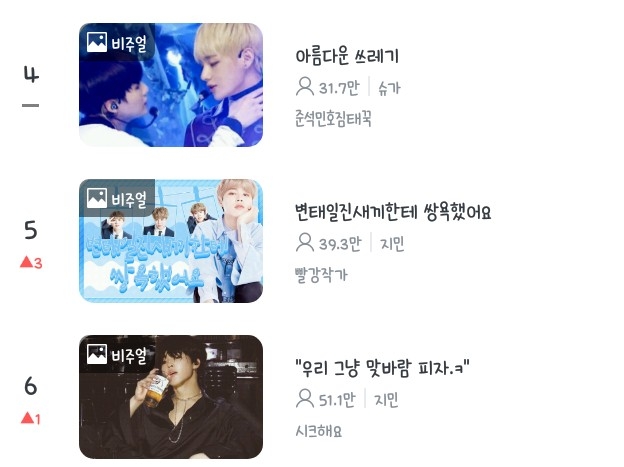624x467 pixels.
Task: Tap the cover image of the rank 6 story
Action: click(x=171, y=397)
